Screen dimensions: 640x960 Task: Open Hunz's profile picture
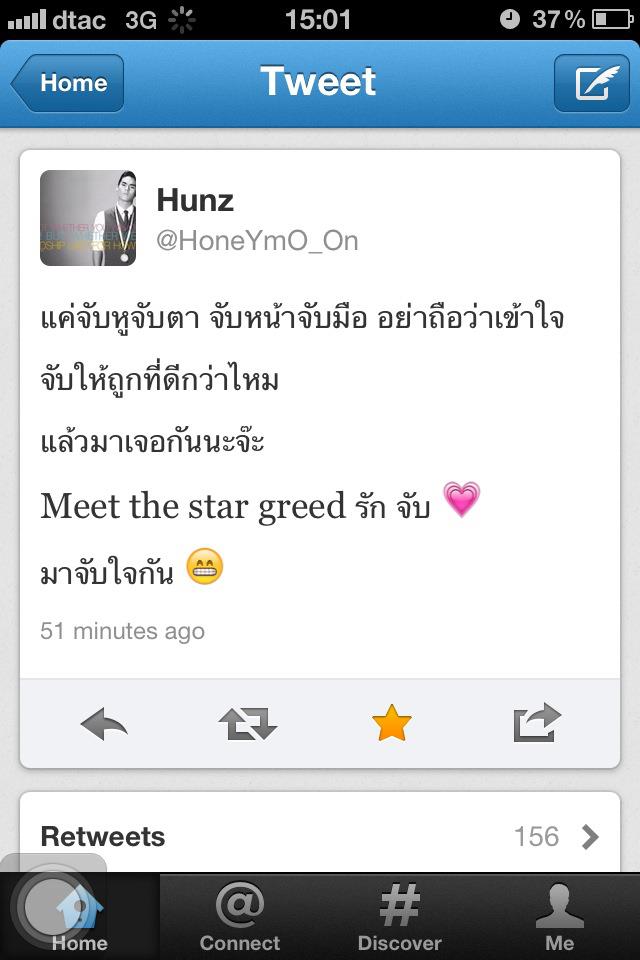click(88, 218)
